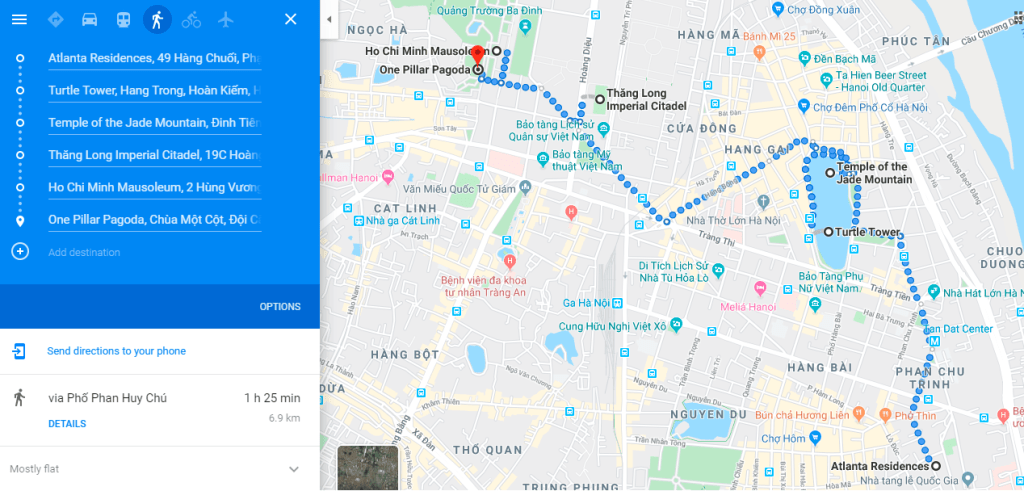
Task: Collapse the side panel arrow
Action: tap(328, 19)
